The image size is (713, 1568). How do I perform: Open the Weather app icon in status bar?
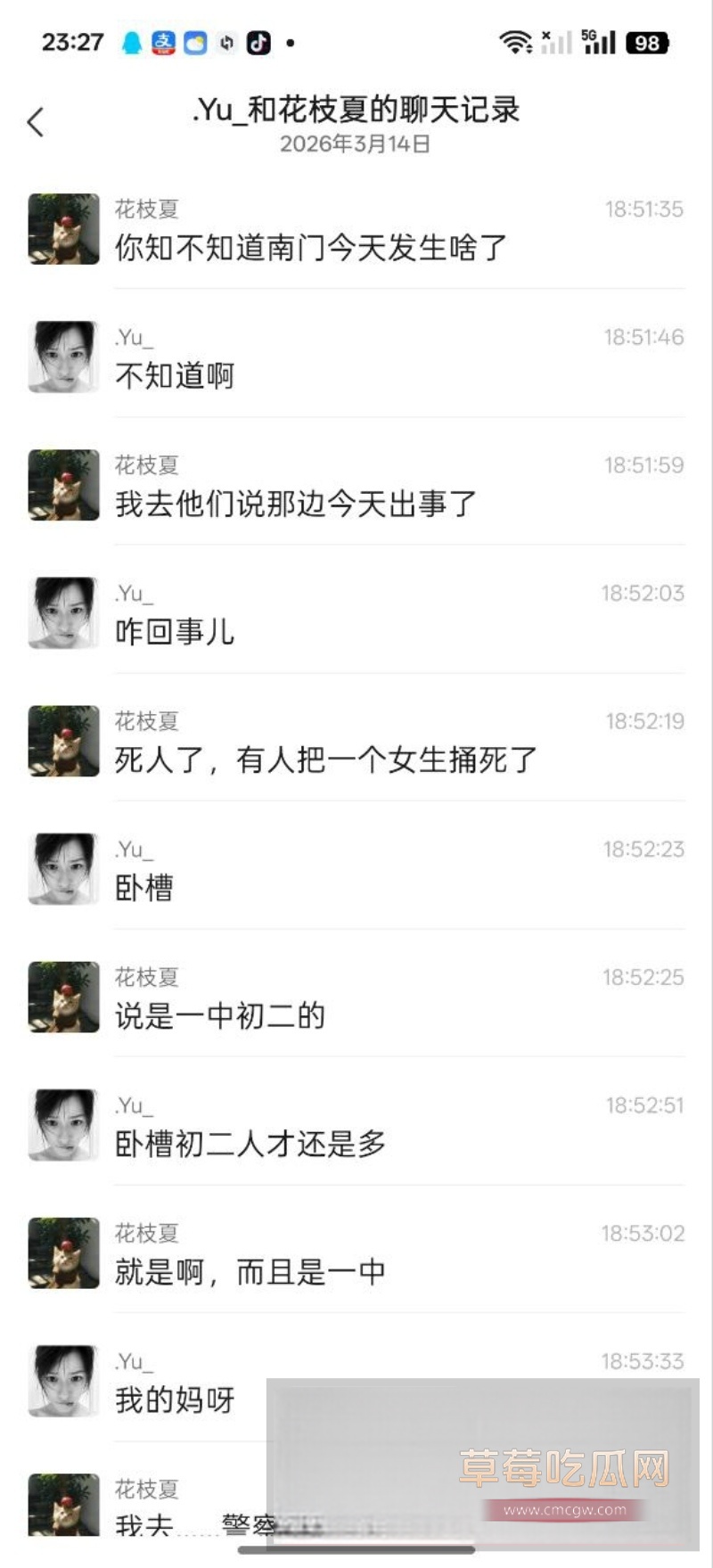tap(194, 42)
